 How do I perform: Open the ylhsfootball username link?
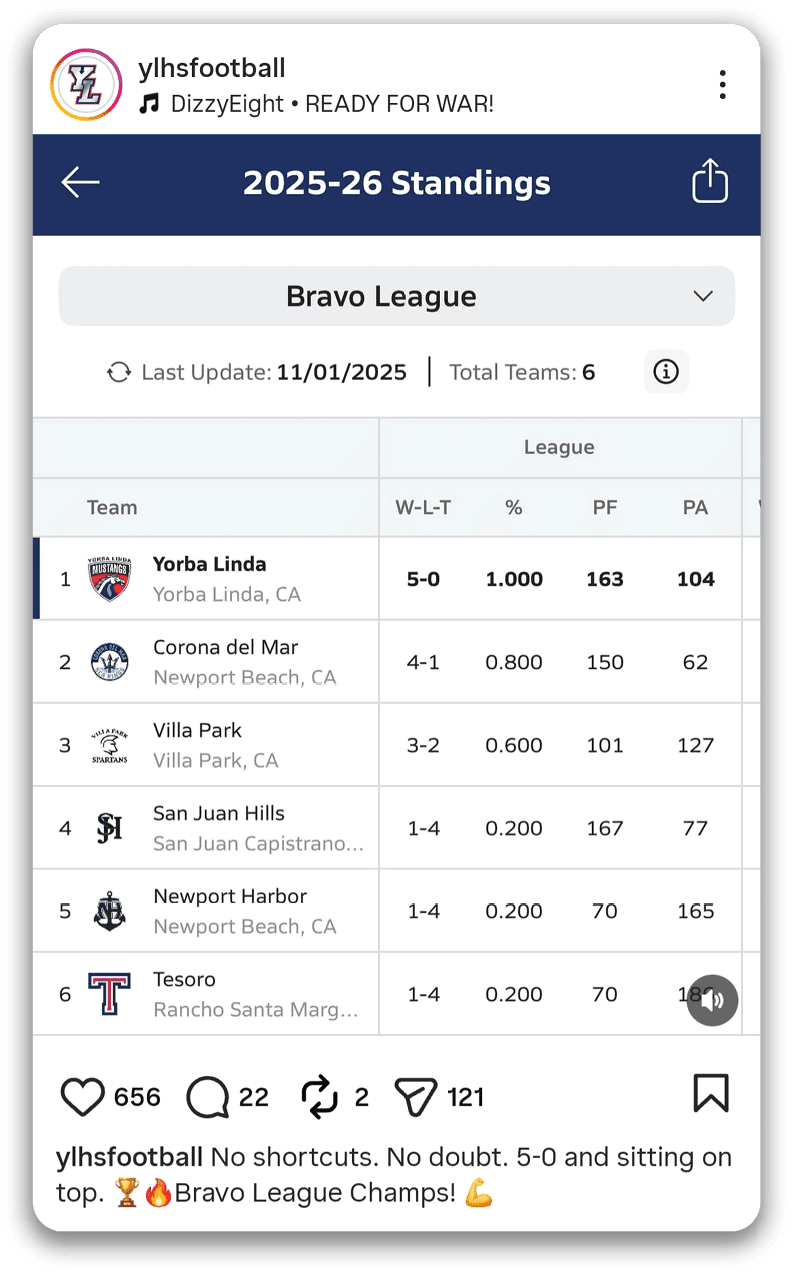[211, 68]
